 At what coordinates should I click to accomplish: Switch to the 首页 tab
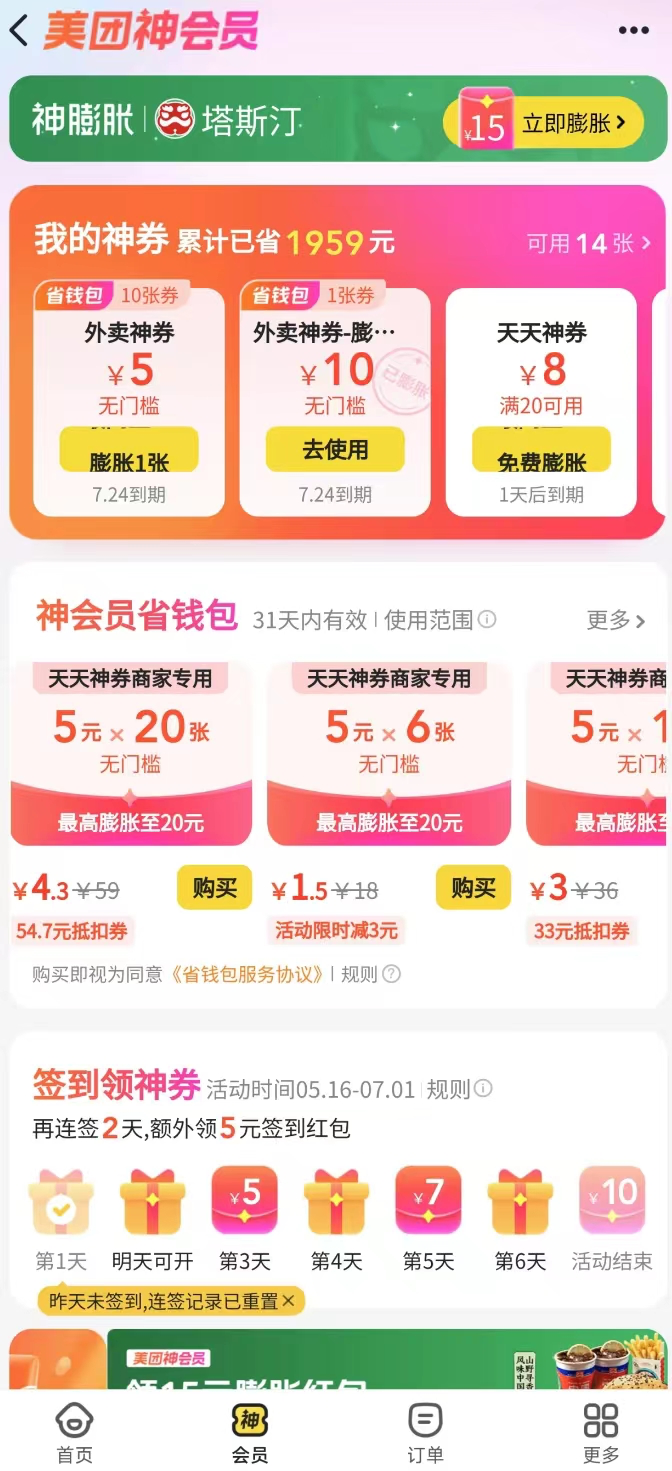(75, 1433)
